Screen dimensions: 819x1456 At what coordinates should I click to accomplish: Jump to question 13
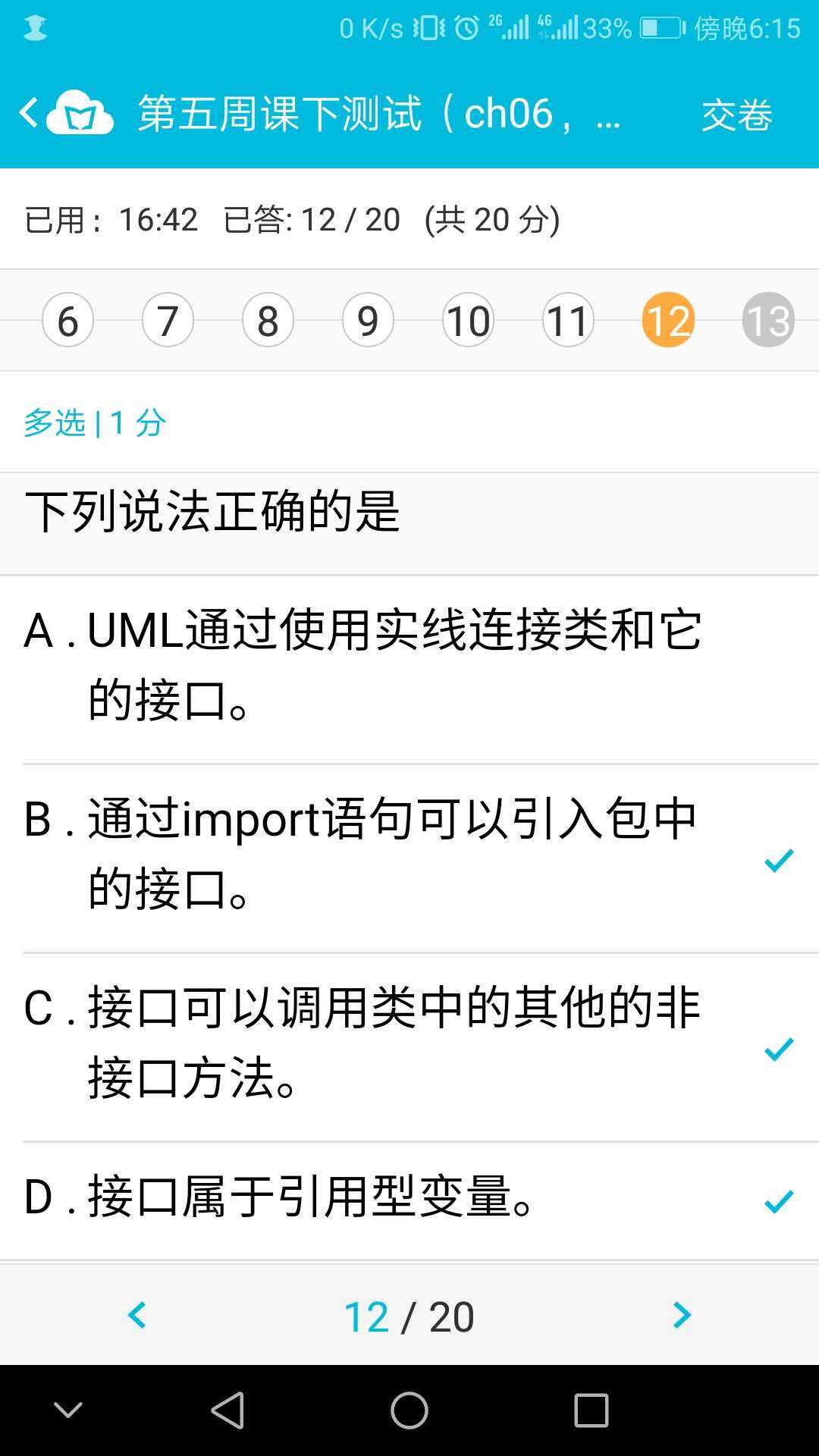pyautogui.click(x=768, y=320)
